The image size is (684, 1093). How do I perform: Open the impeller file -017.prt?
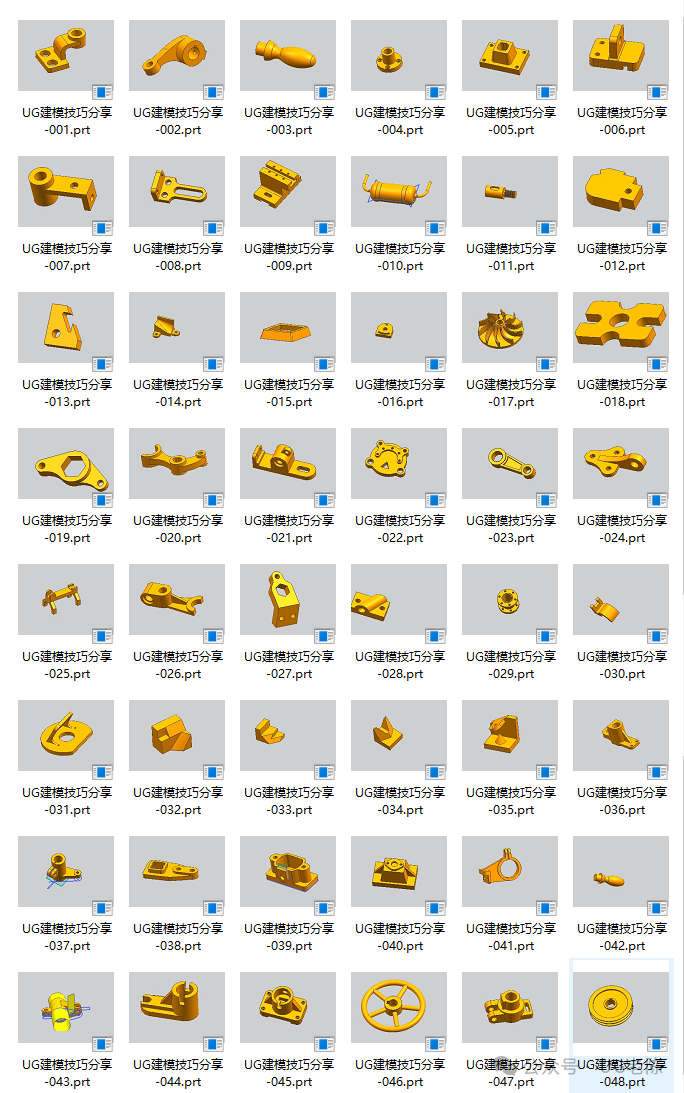510,328
